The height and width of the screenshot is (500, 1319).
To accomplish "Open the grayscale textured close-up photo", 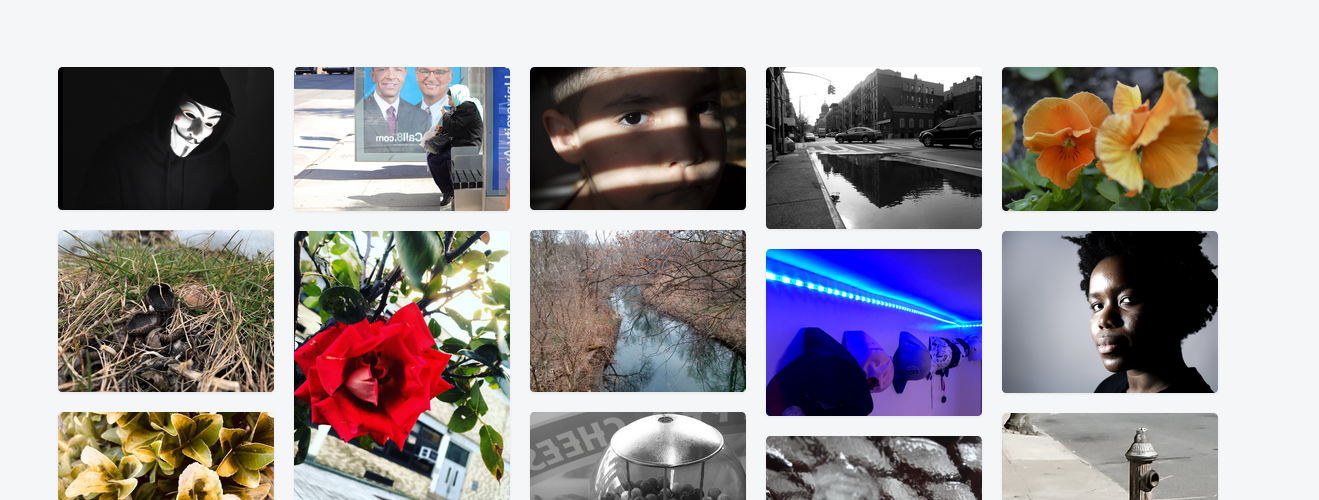I will click(873, 468).
